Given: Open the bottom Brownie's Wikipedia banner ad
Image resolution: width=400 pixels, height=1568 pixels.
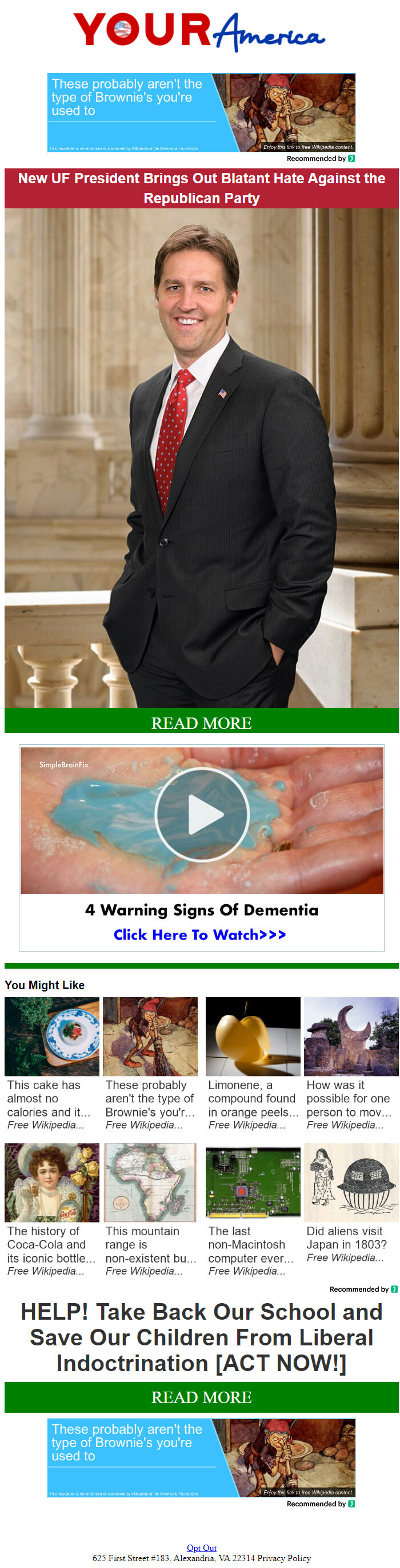Looking at the screenshot, I should point(201,1457).
